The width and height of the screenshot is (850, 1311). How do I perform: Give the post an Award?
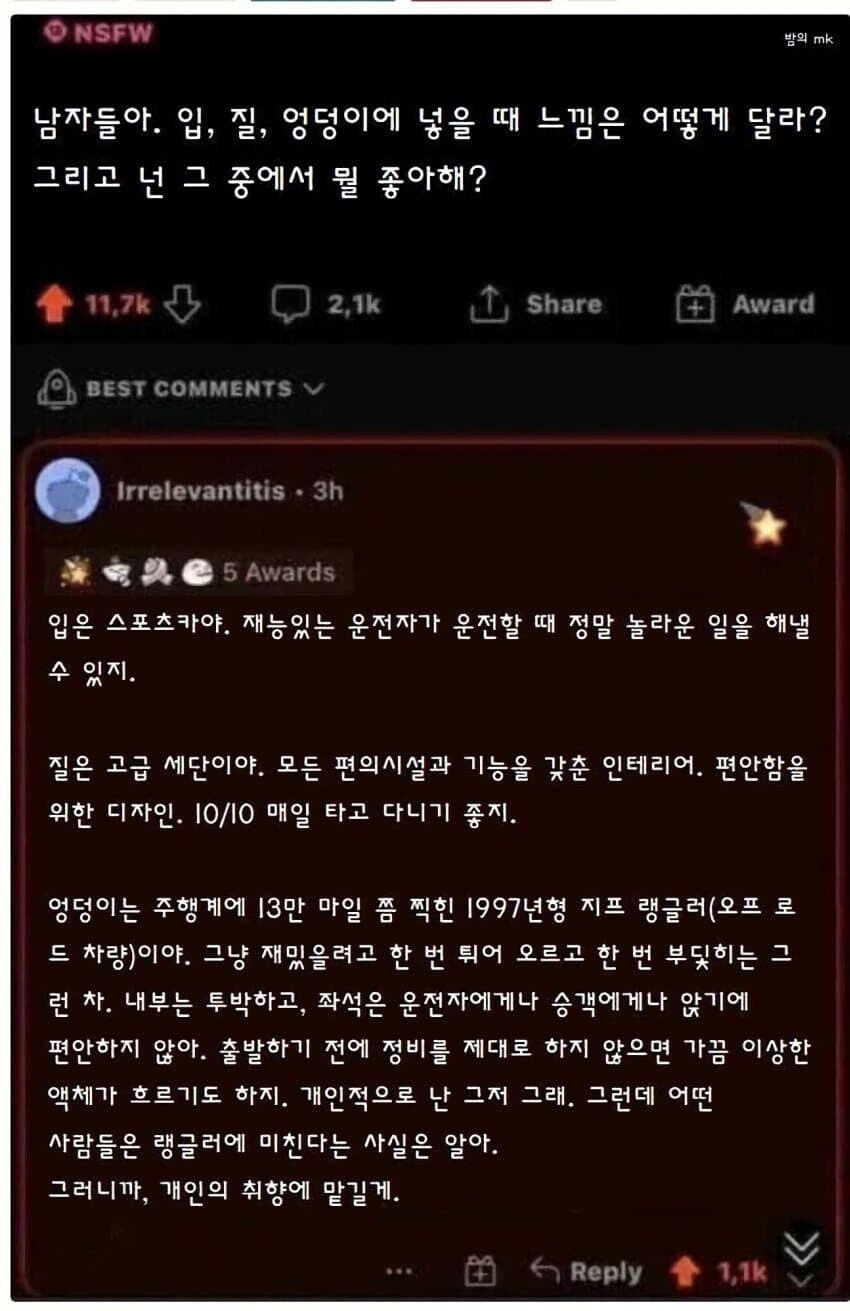click(x=746, y=305)
